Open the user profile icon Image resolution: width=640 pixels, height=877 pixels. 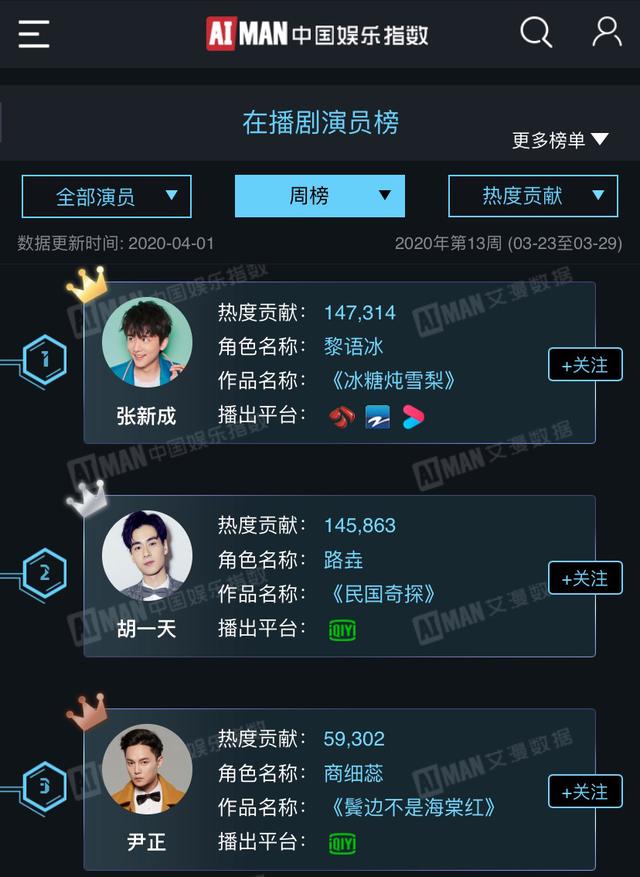pos(606,32)
